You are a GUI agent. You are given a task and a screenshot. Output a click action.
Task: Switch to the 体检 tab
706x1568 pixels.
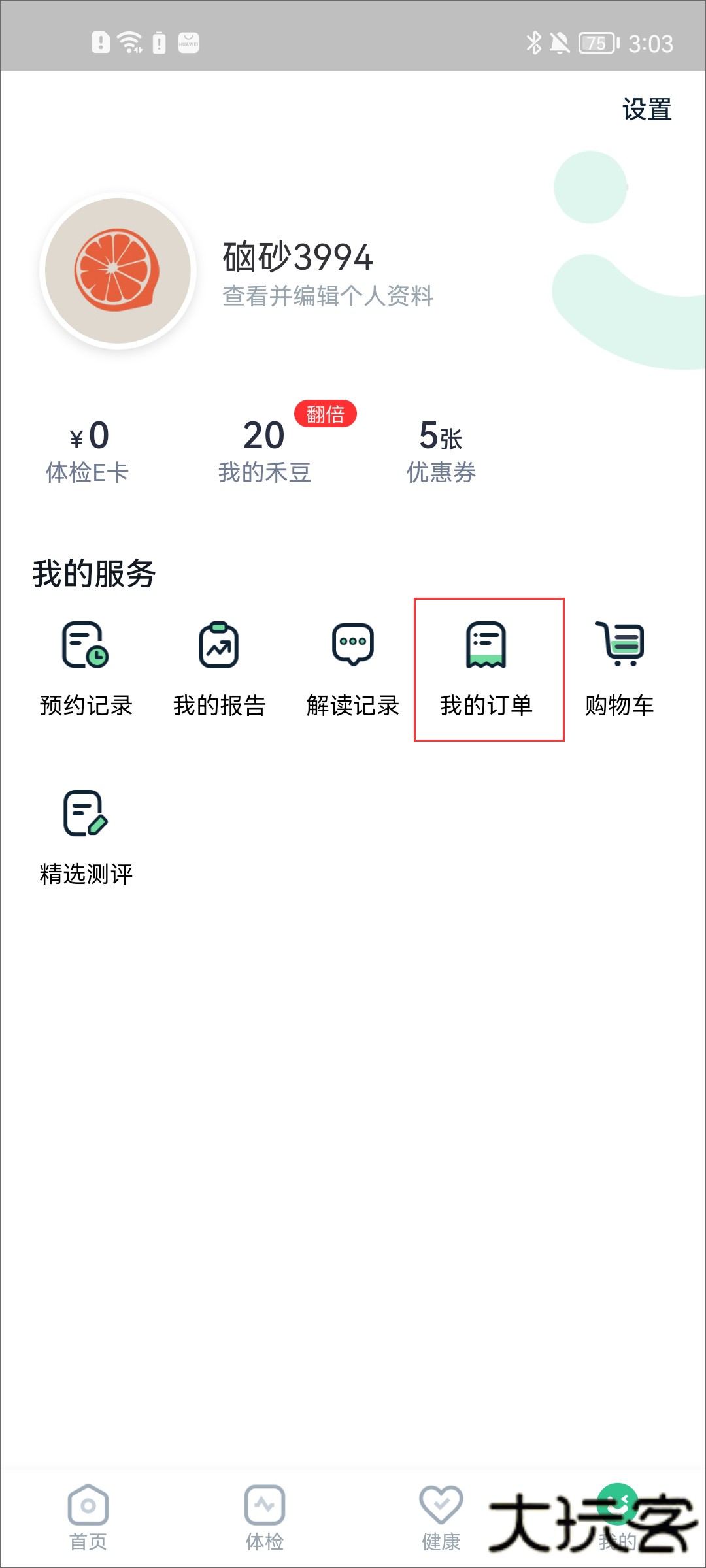[x=265, y=1518]
